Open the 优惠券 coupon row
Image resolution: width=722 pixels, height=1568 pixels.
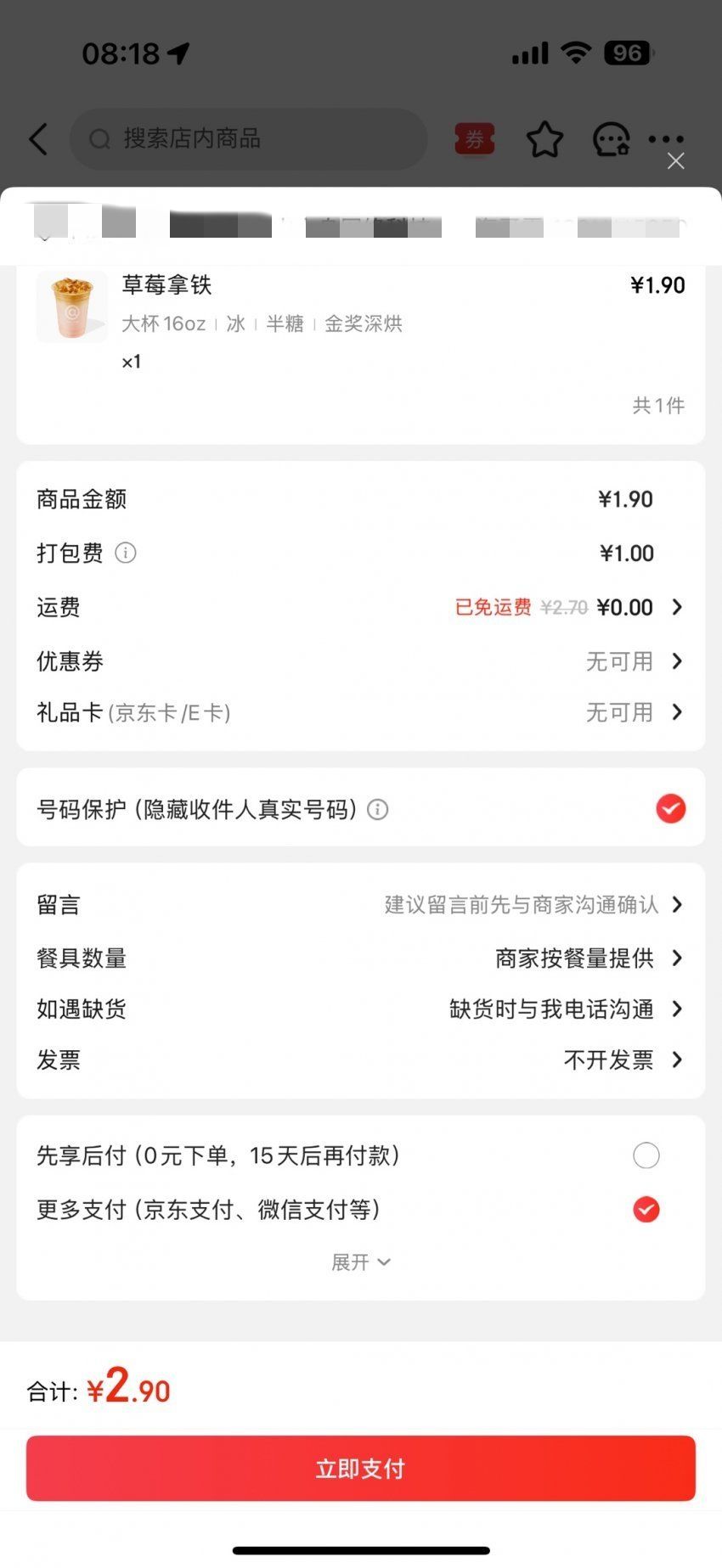pyautogui.click(x=360, y=661)
